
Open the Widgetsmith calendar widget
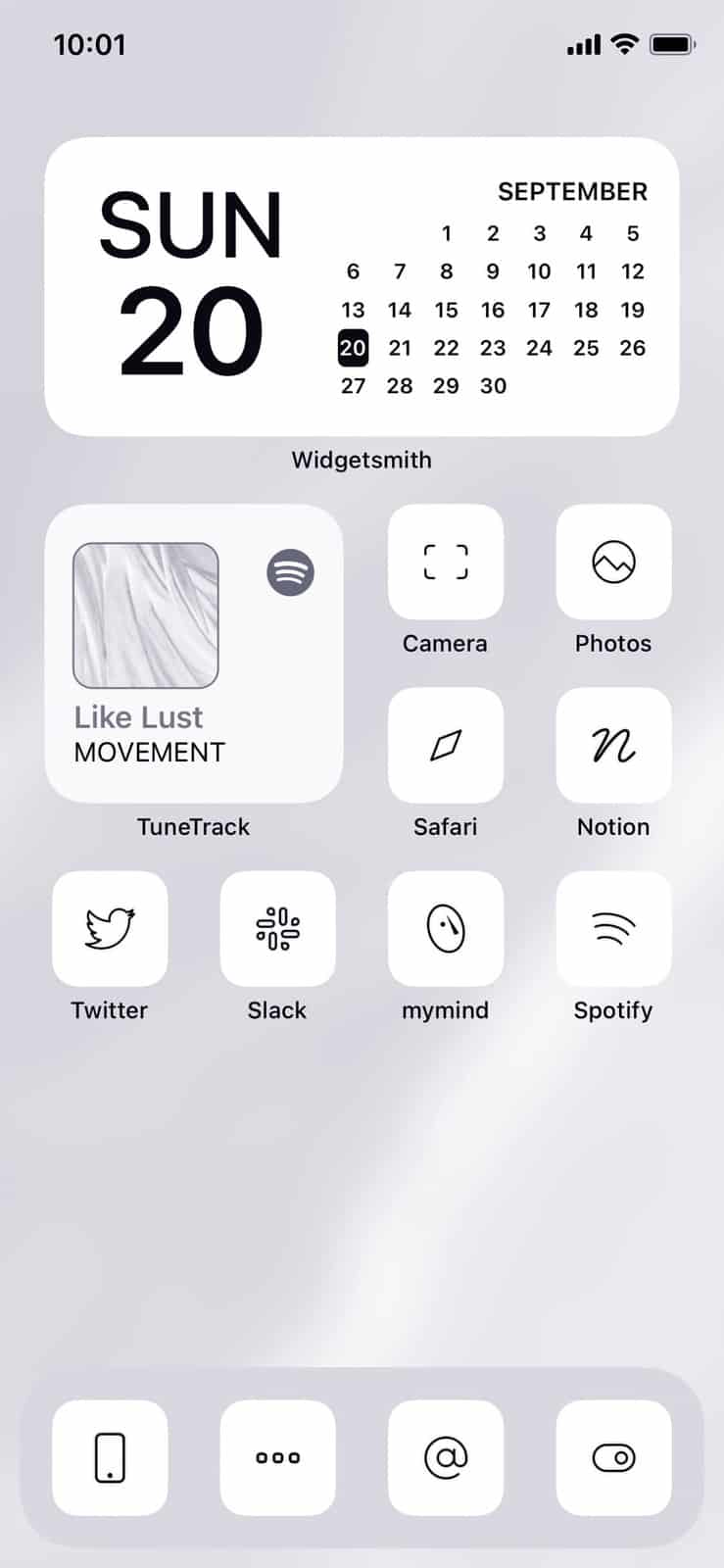coord(362,286)
